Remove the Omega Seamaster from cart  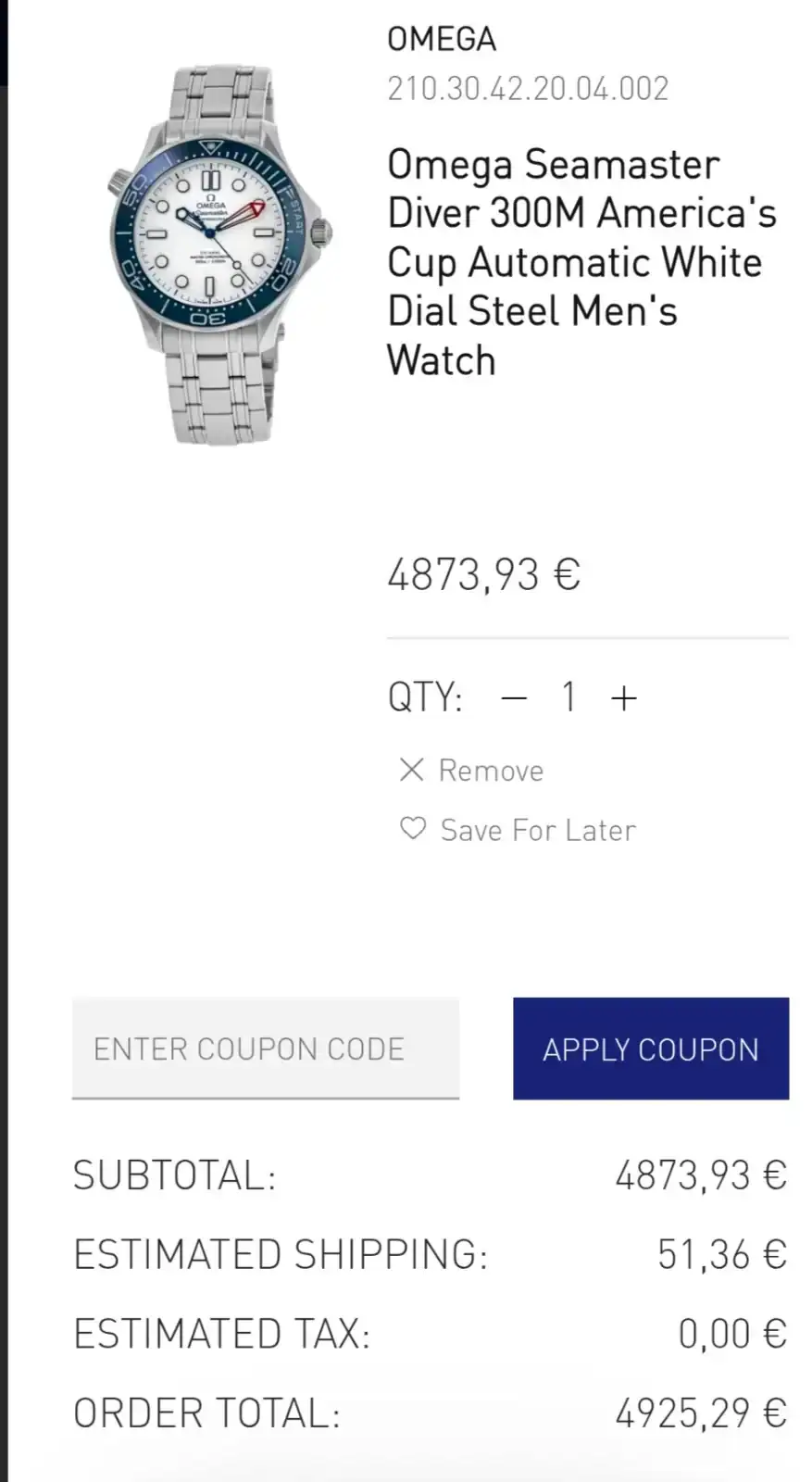point(471,770)
